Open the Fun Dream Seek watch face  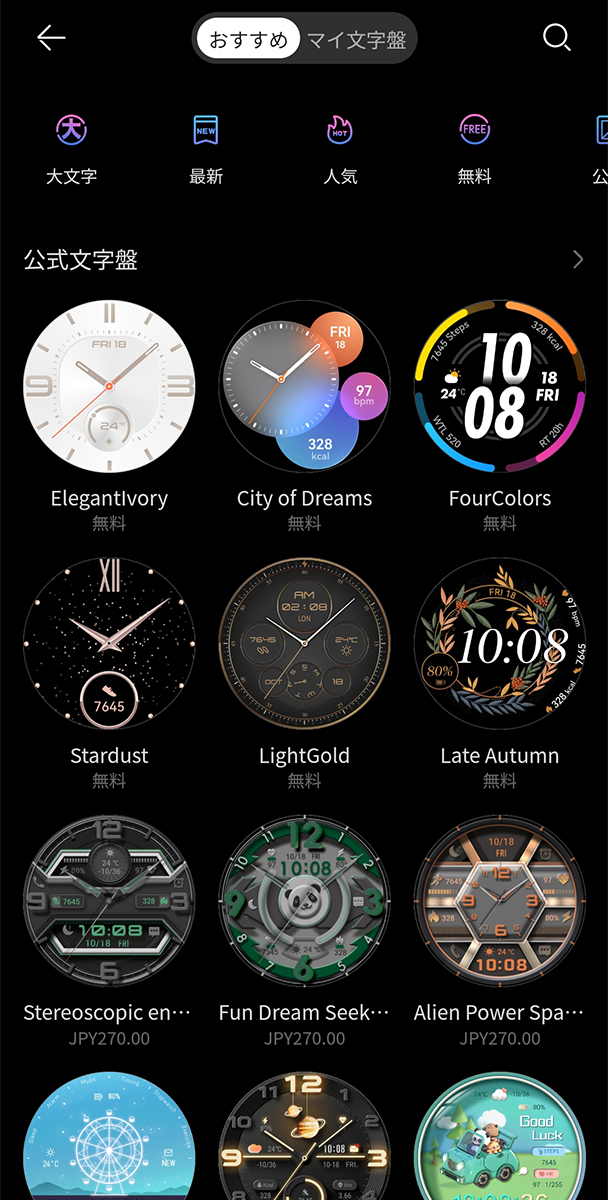click(304, 901)
